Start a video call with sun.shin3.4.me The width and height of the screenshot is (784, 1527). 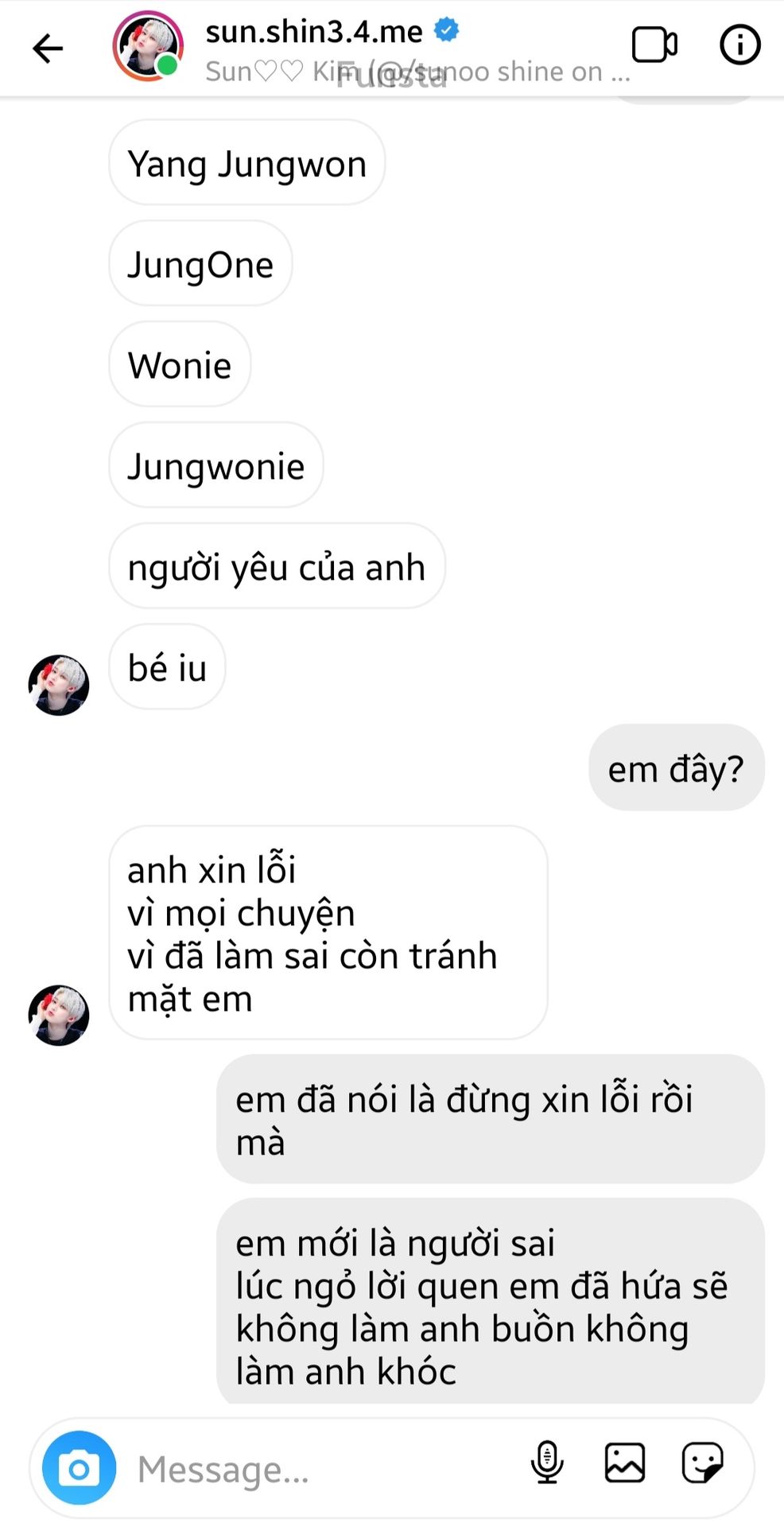[x=654, y=45]
